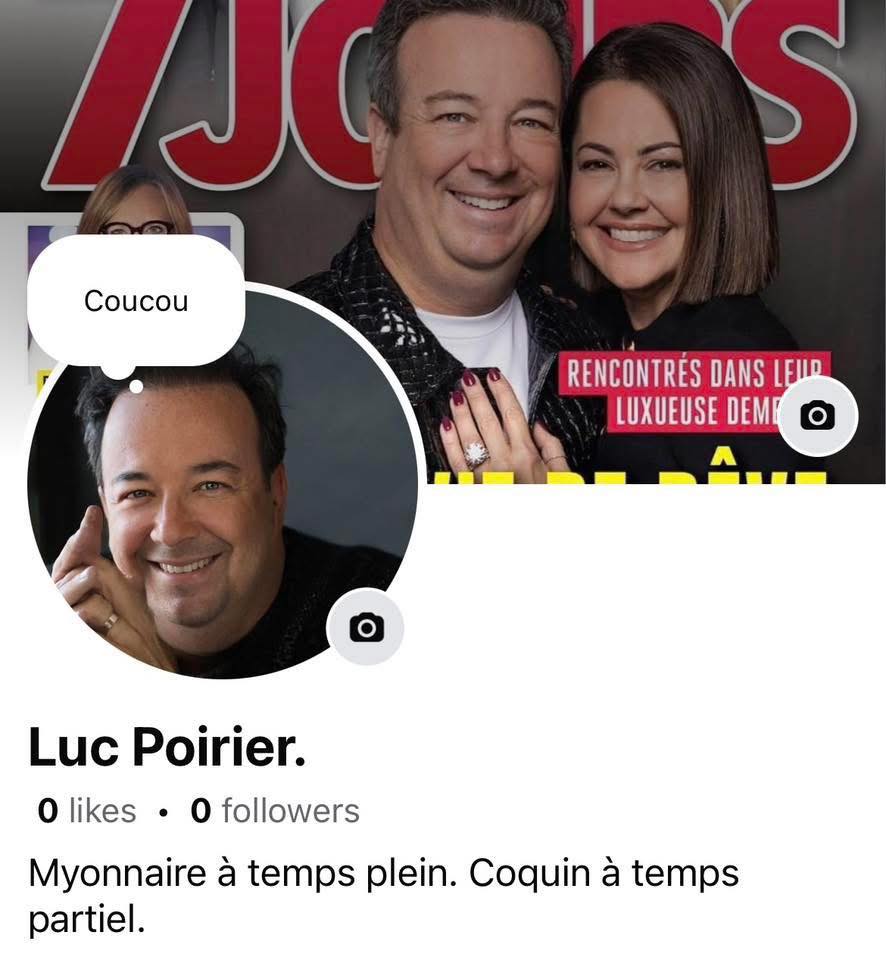The height and width of the screenshot is (960, 886).
Task: Open the Coucou note bubble
Action: click(136, 301)
